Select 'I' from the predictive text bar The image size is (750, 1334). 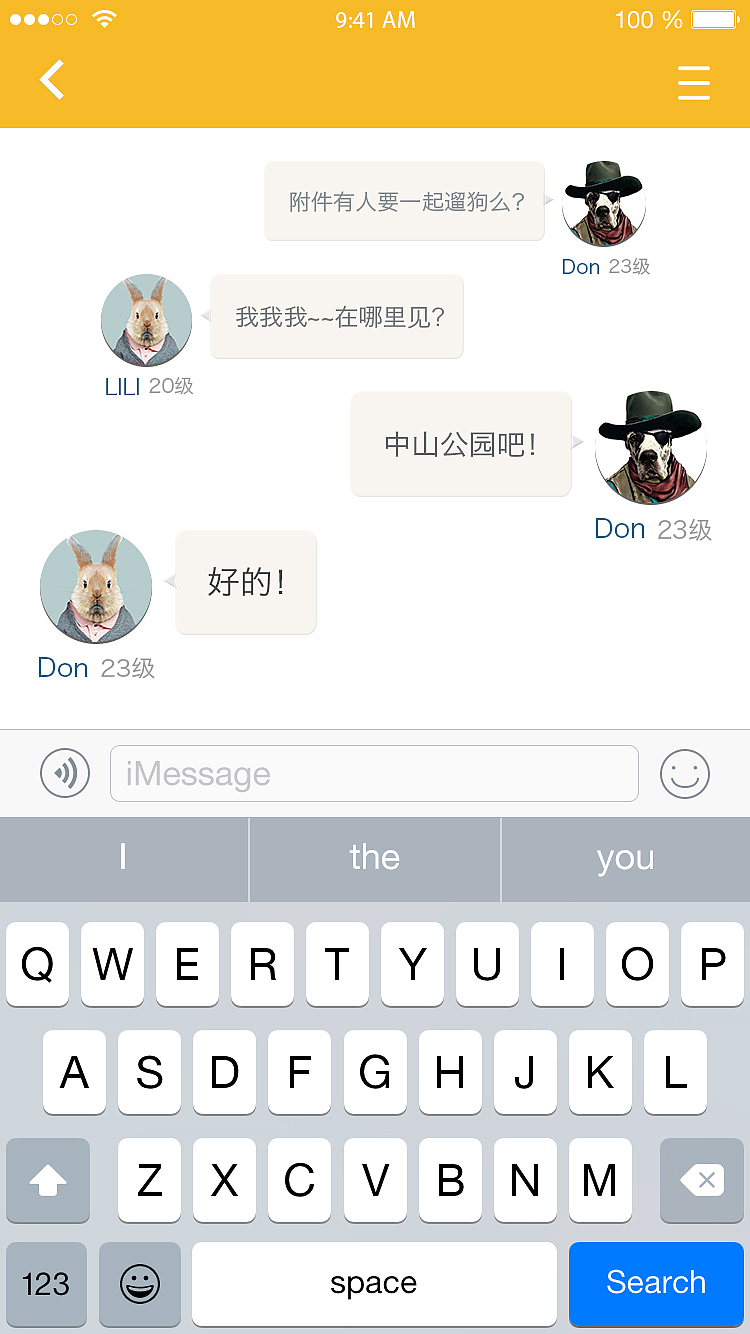(x=124, y=859)
